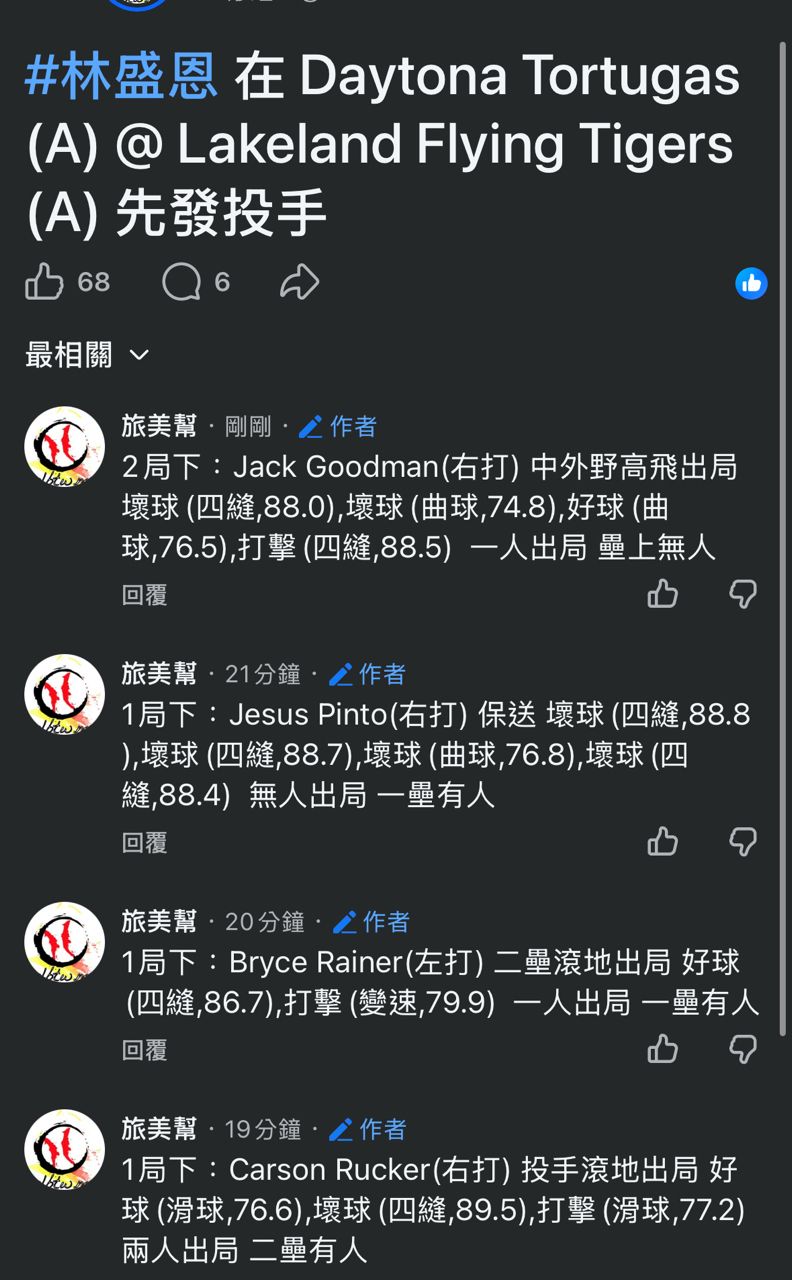Open the post's 6 comments
The image size is (792, 1280).
point(182,283)
